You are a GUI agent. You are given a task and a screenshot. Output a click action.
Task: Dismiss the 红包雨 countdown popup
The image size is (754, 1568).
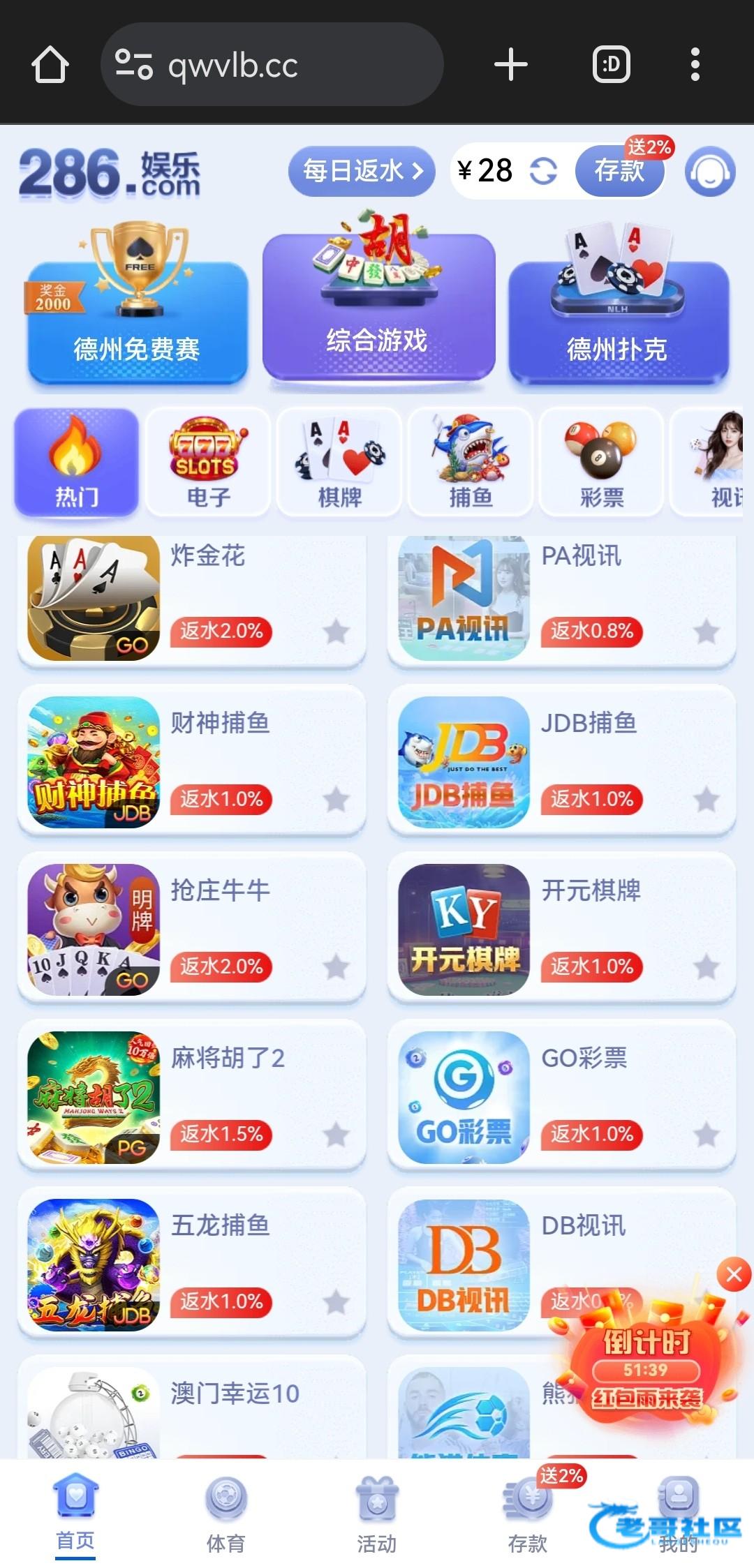[734, 1276]
